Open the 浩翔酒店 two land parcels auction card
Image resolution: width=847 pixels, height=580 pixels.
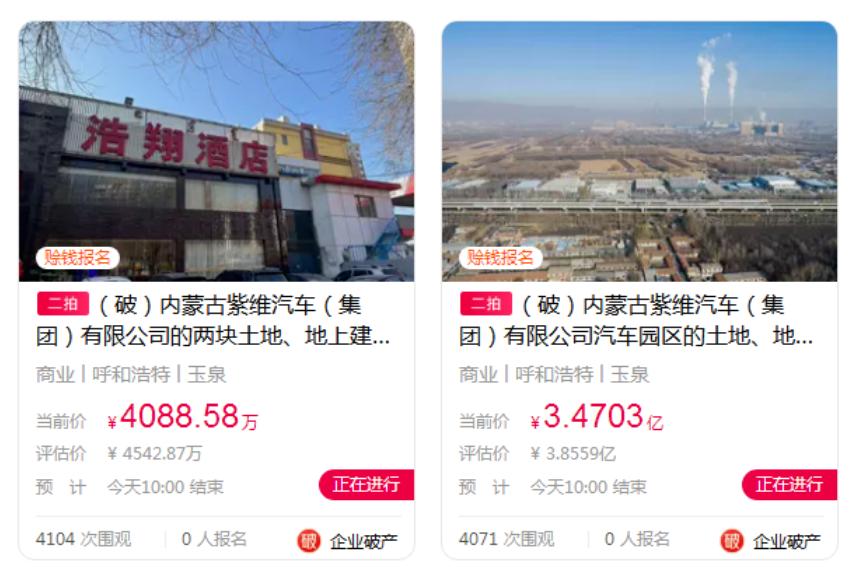click(x=215, y=319)
